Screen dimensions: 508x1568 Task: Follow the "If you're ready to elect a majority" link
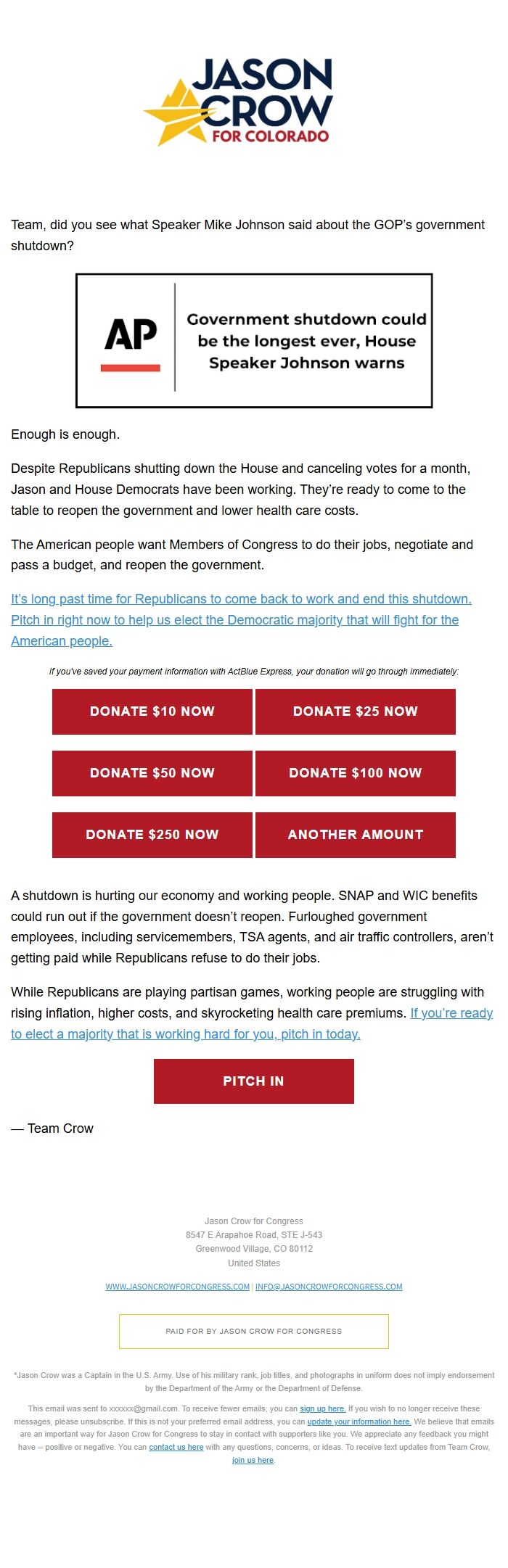[x=186, y=1034]
